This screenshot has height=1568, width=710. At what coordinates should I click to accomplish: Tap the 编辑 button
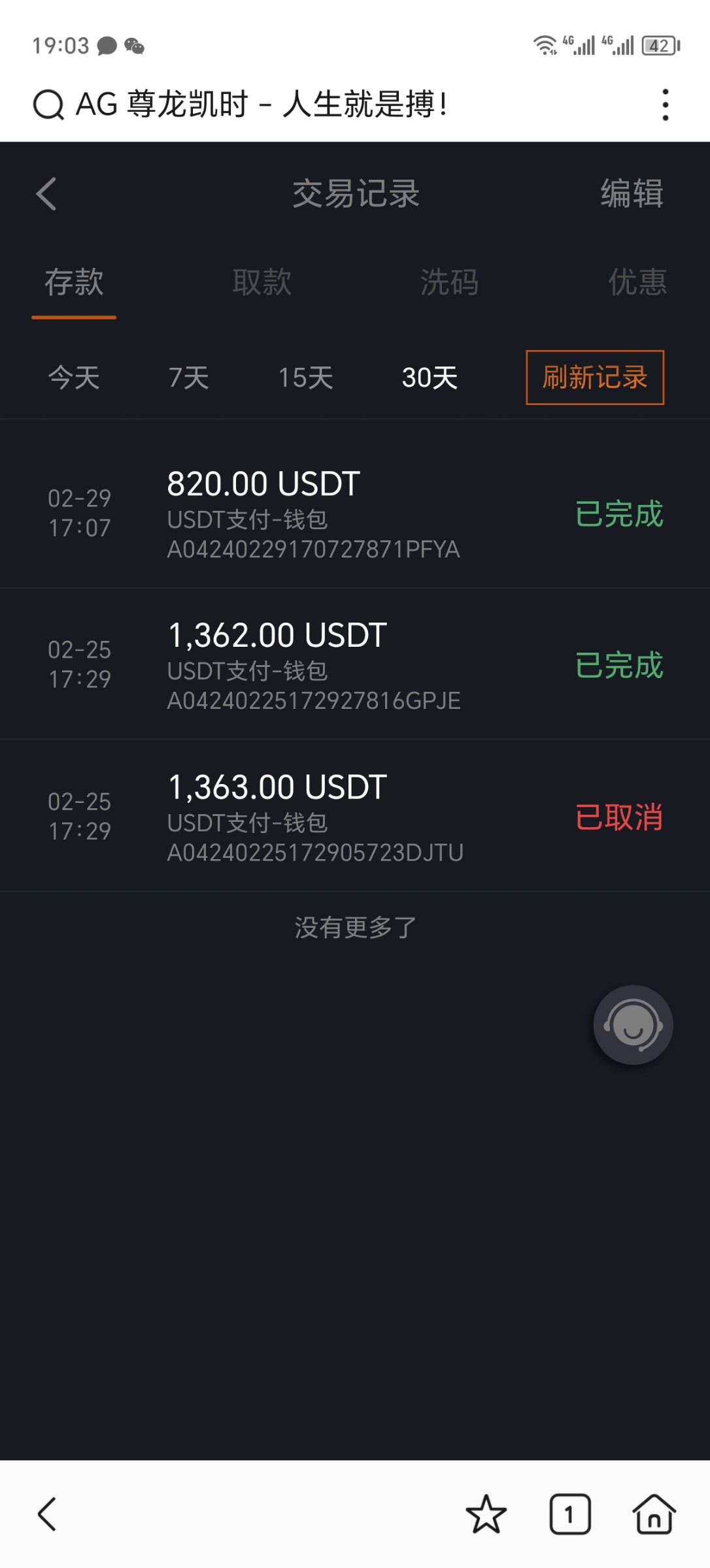pyautogui.click(x=632, y=194)
